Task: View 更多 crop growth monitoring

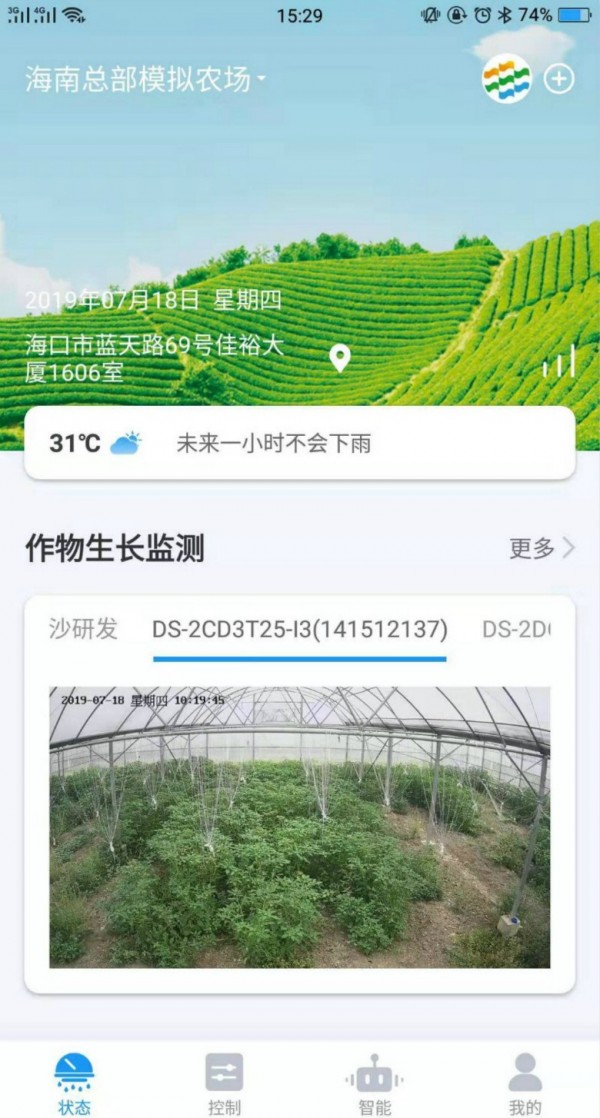Action: 542,548
